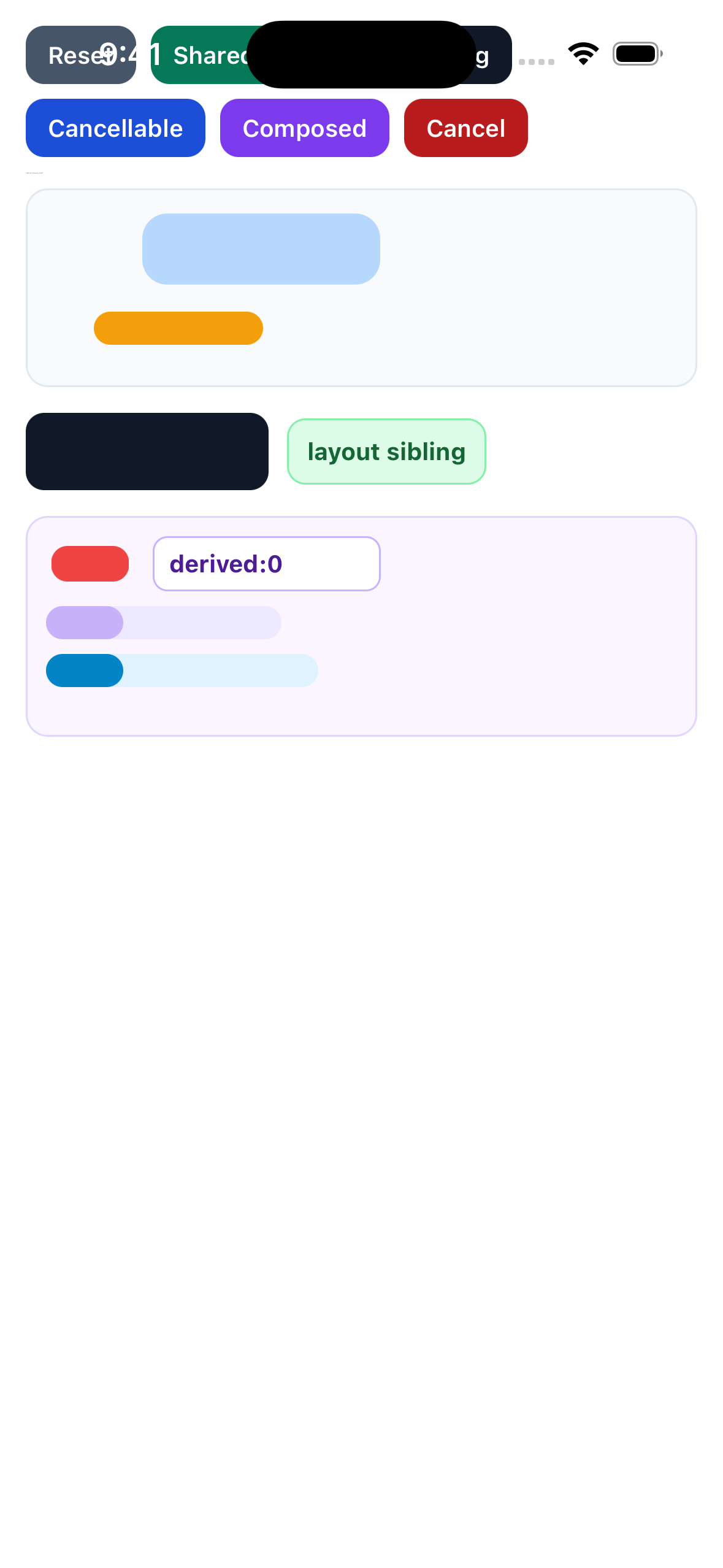The height and width of the screenshot is (1568, 723).
Task: Trigger the Composed animation
Action: click(305, 128)
